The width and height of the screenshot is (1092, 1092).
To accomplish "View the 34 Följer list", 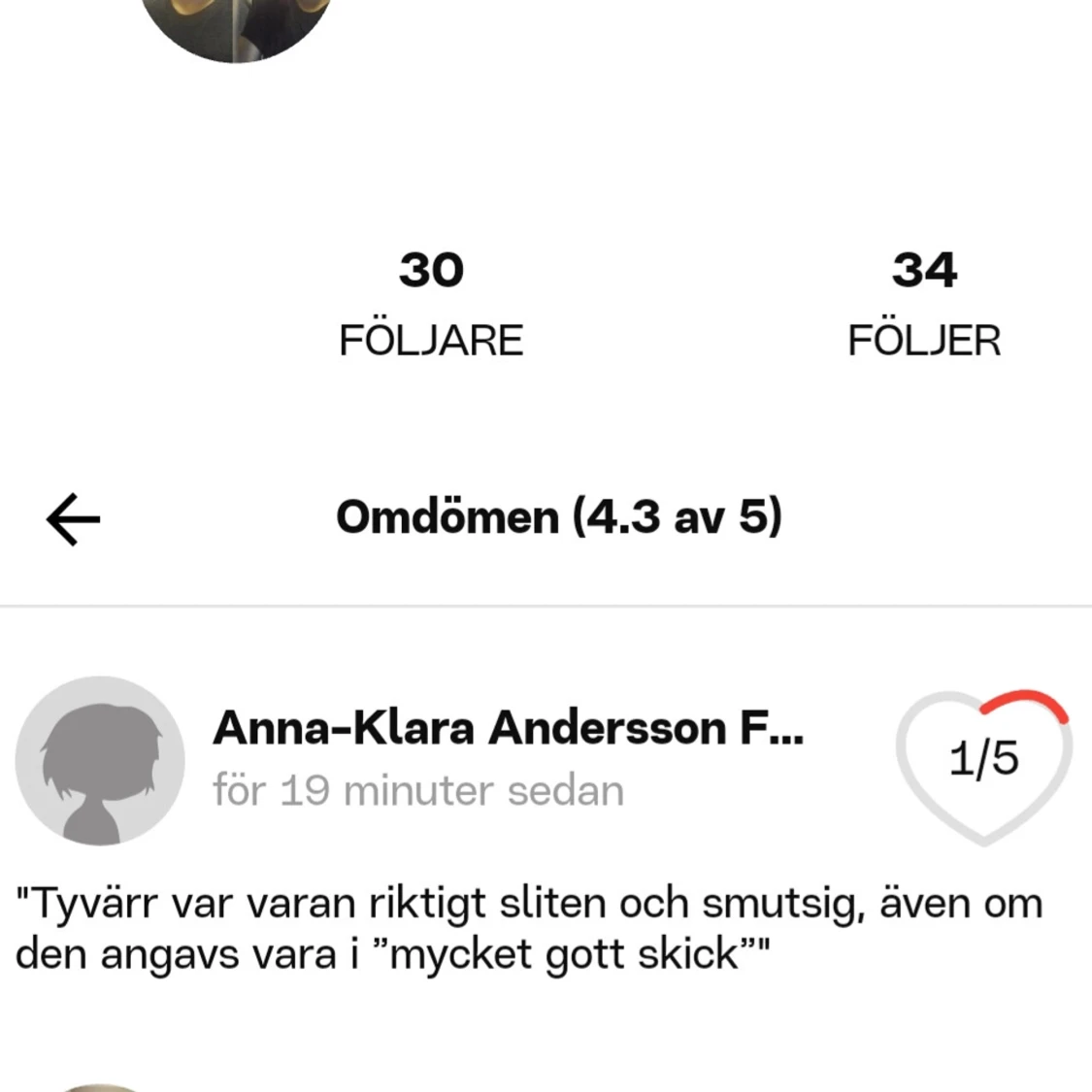I will pyautogui.click(x=923, y=305).
